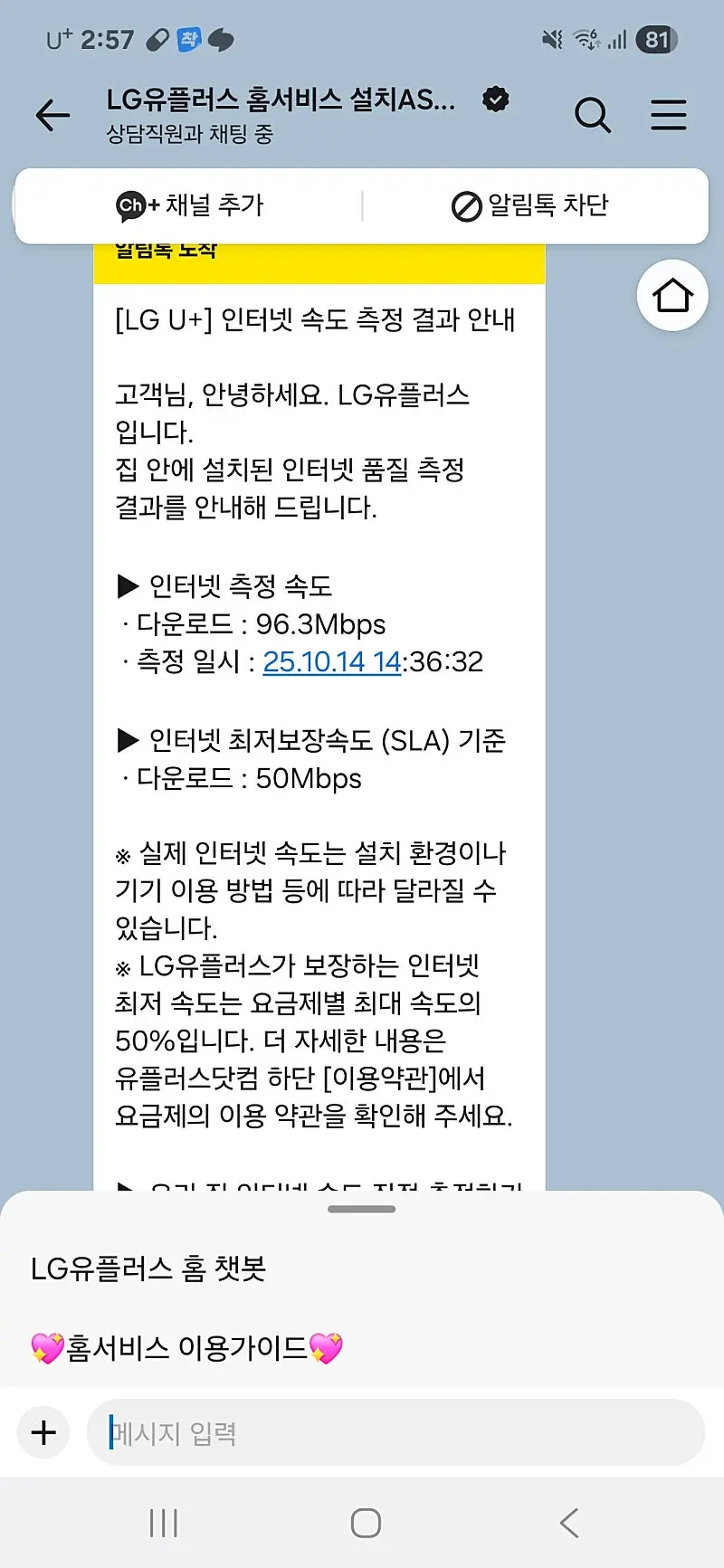Block alimtalk with 알림톡 차단
The height and width of the screenshot is (1568, 724).
(530, 205)
